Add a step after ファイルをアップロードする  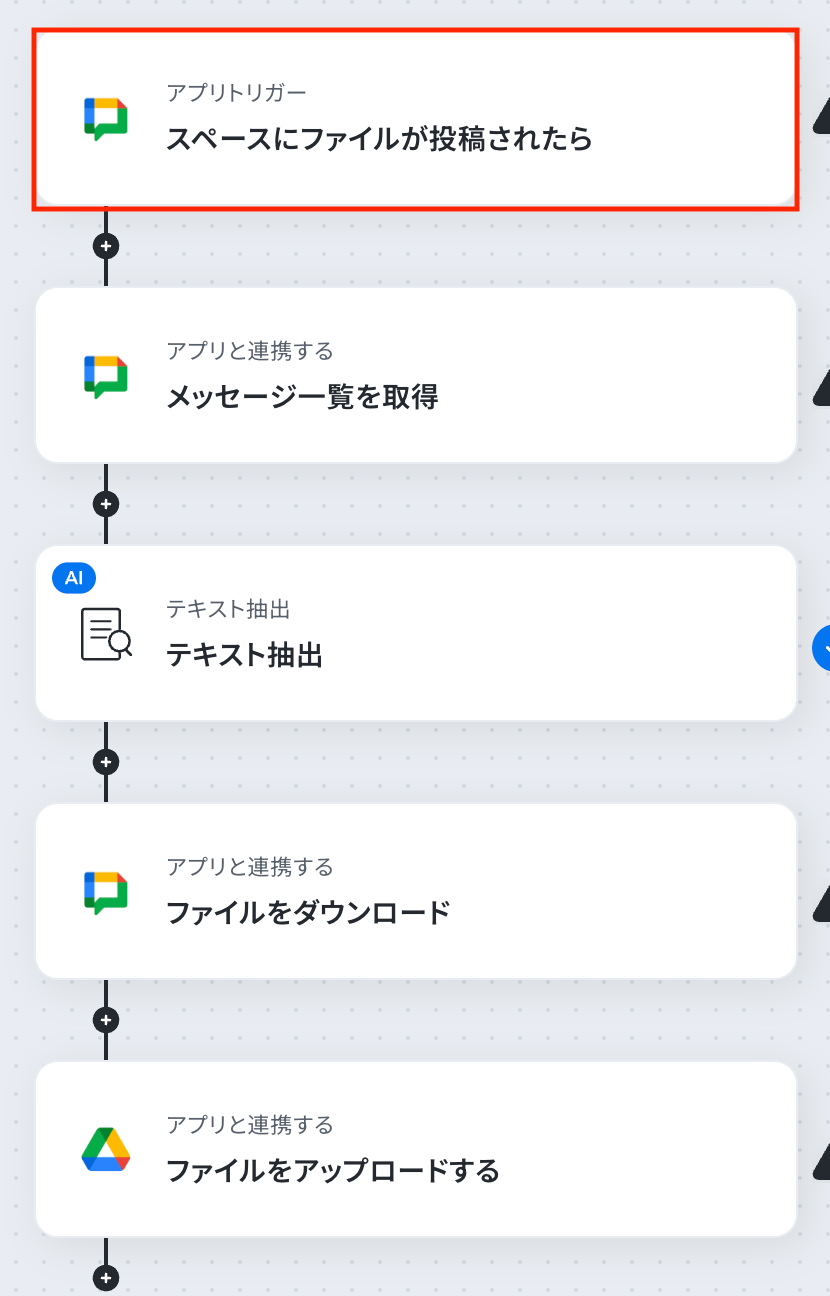point(106,1277)
